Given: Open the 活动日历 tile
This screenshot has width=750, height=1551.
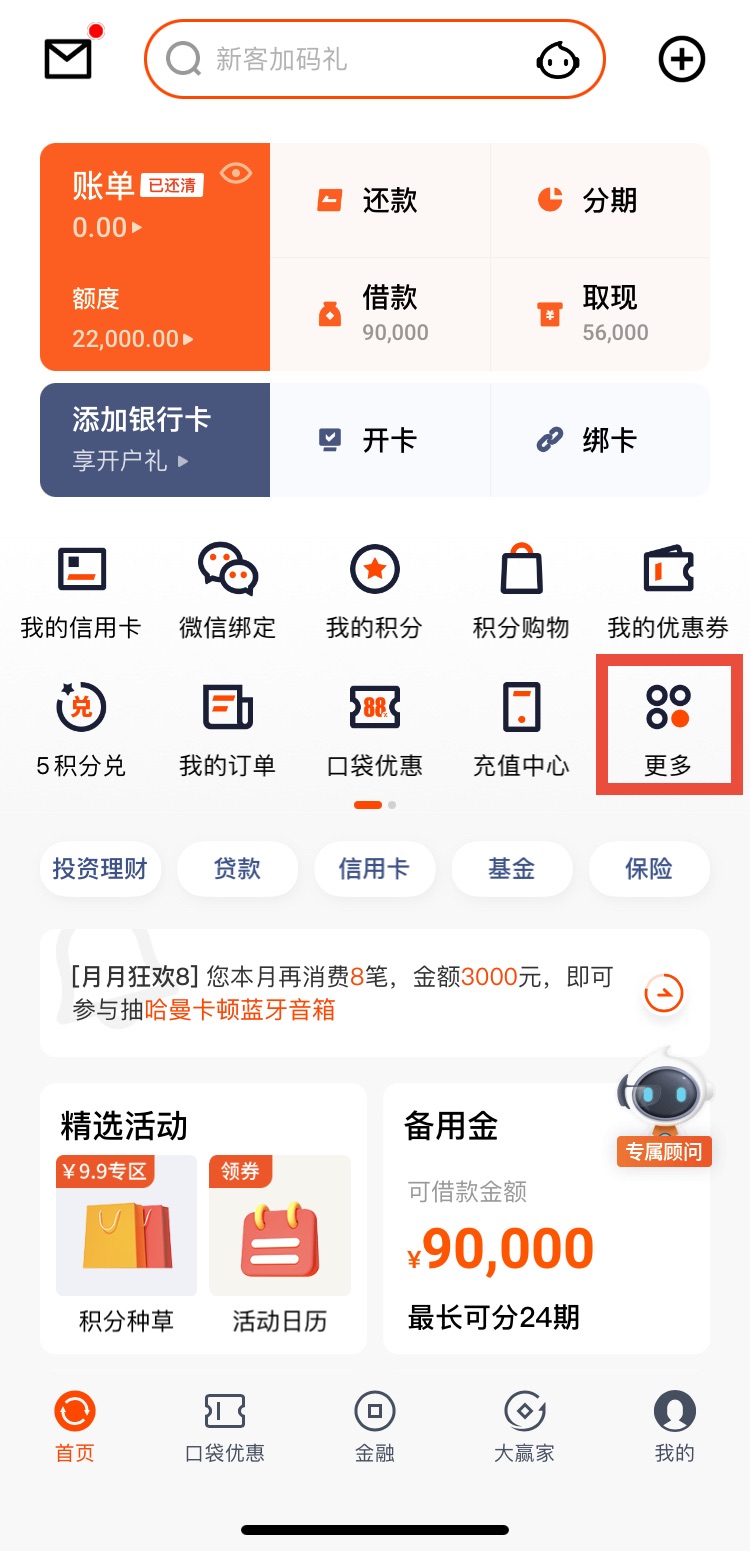Looking at the screenshot, I should click(280, 1245).
